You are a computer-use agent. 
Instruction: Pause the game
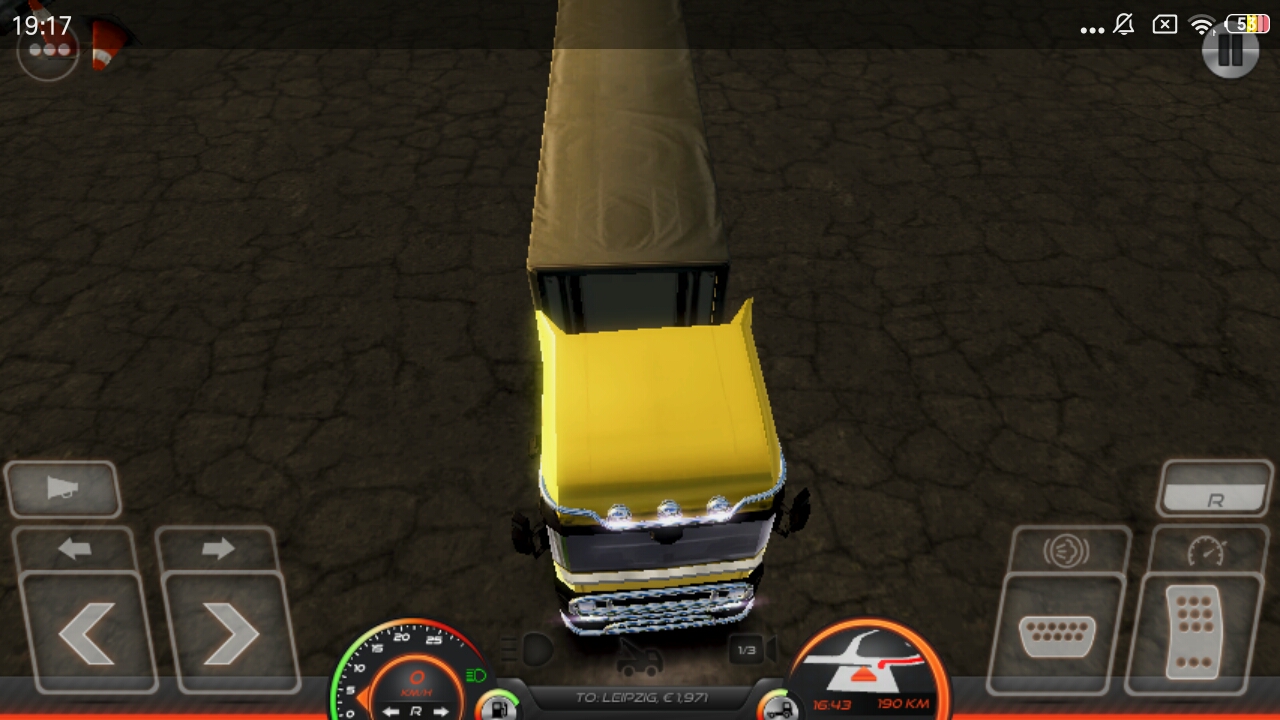[x=1230, y=48]
